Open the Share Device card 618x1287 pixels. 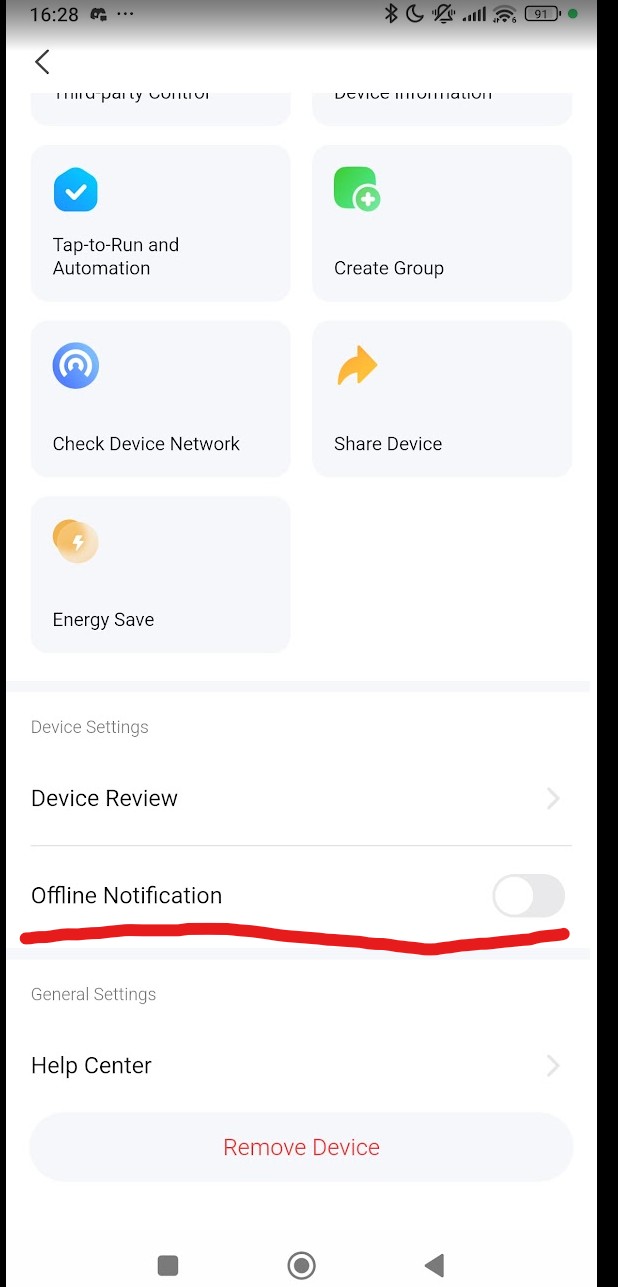(x=442, y=399)
